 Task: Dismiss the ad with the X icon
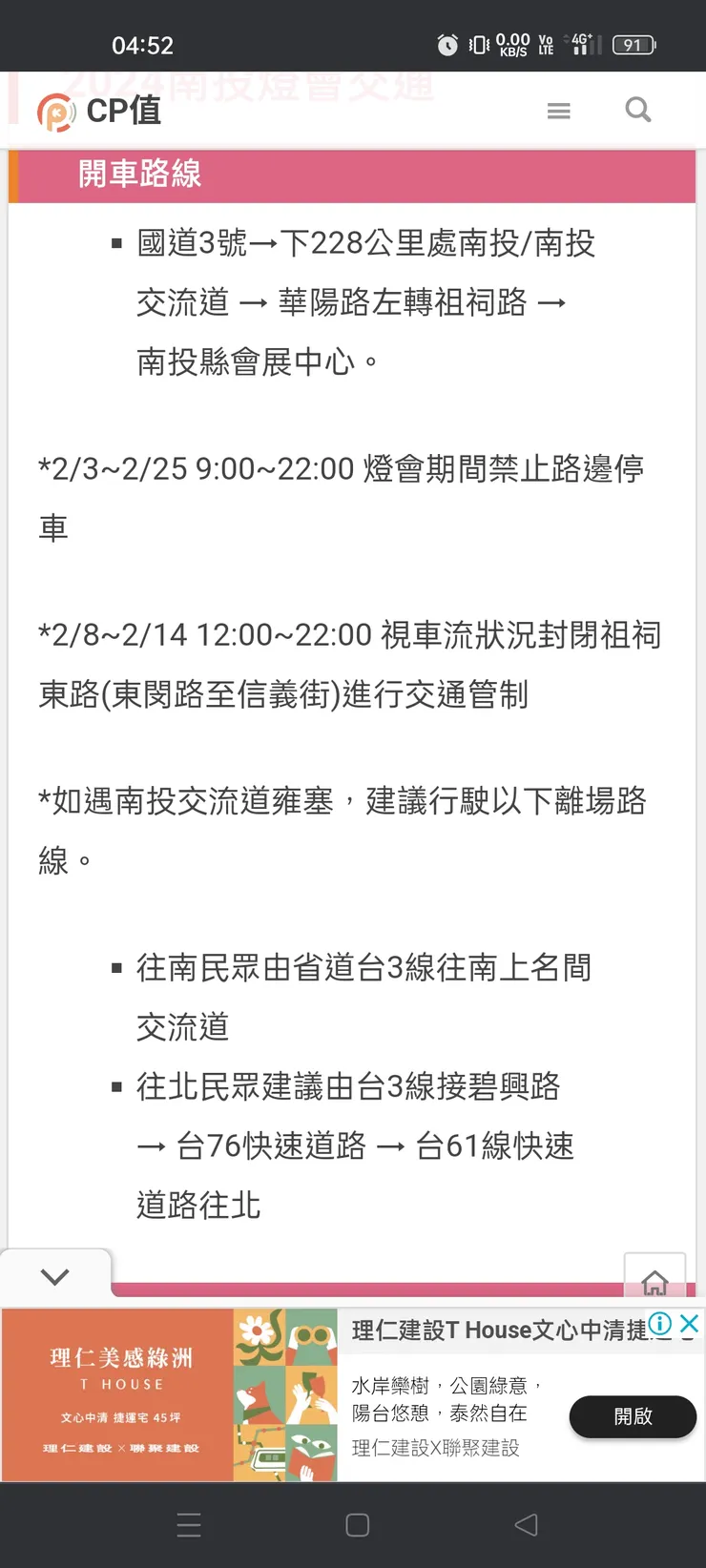tap(689, 1324)
